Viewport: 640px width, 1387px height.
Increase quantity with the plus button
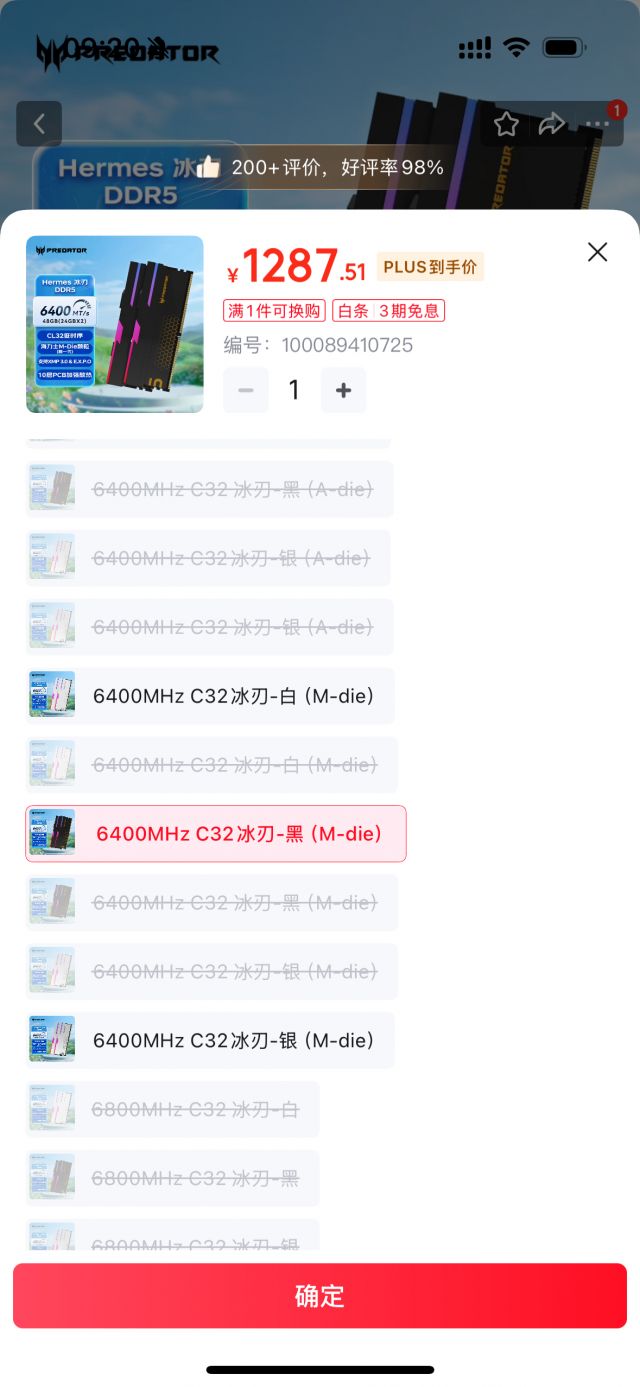point(343,390)
